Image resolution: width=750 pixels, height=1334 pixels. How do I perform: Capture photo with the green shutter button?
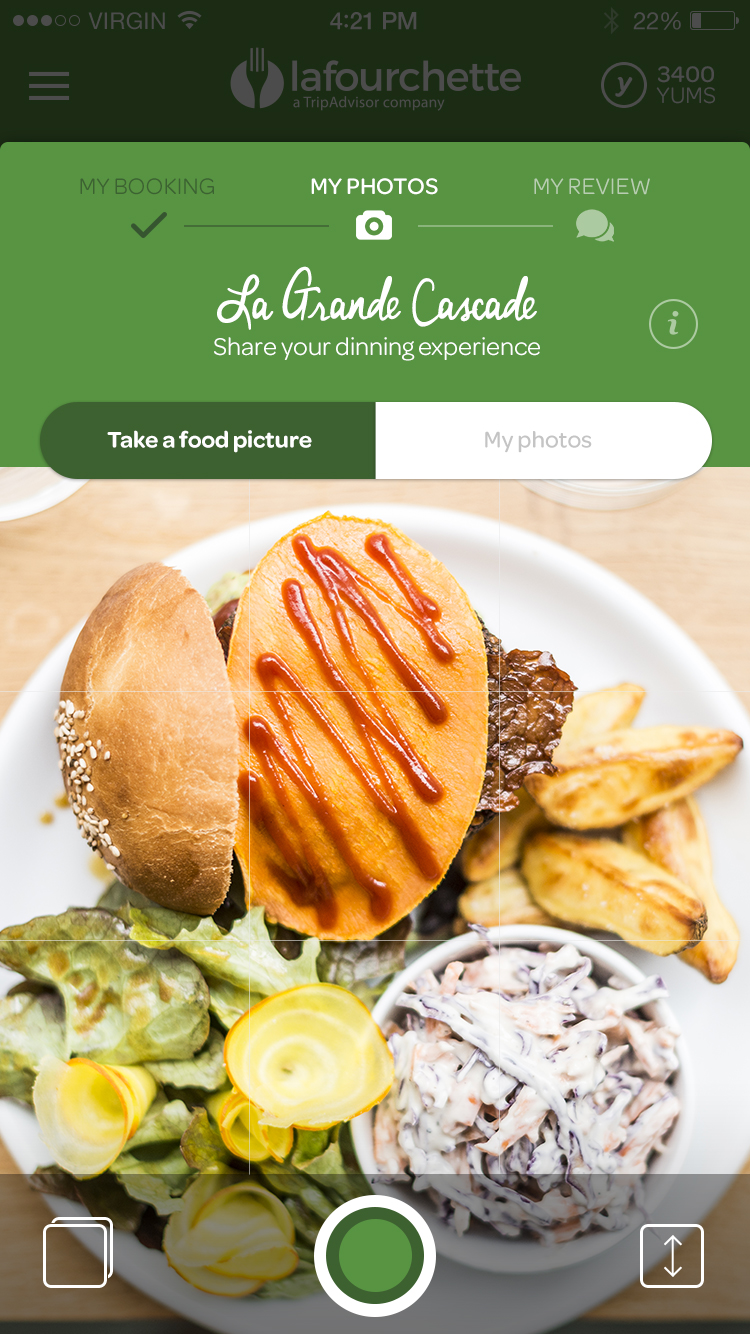point(375,1255)
